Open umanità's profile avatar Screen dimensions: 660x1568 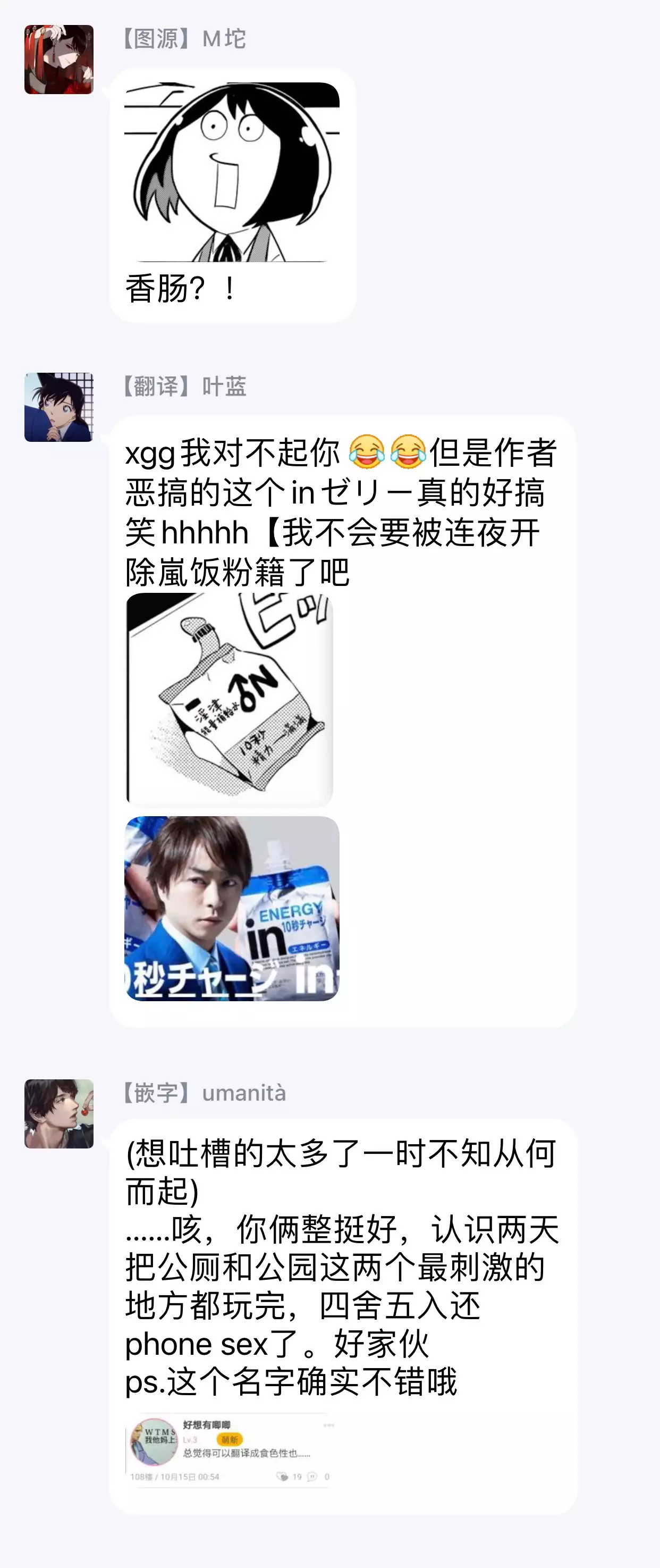tap(59, 1114)
